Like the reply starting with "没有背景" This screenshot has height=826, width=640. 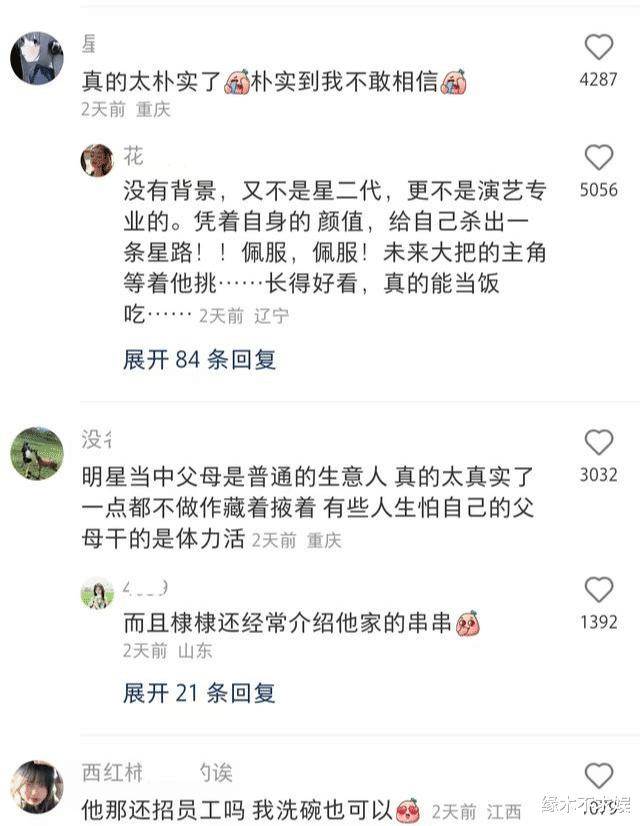(598, 157)
